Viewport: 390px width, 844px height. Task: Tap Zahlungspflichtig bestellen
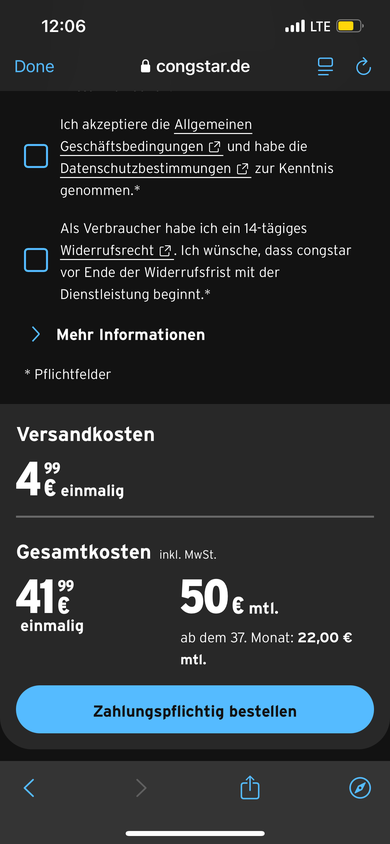click(x=195, y=711)
